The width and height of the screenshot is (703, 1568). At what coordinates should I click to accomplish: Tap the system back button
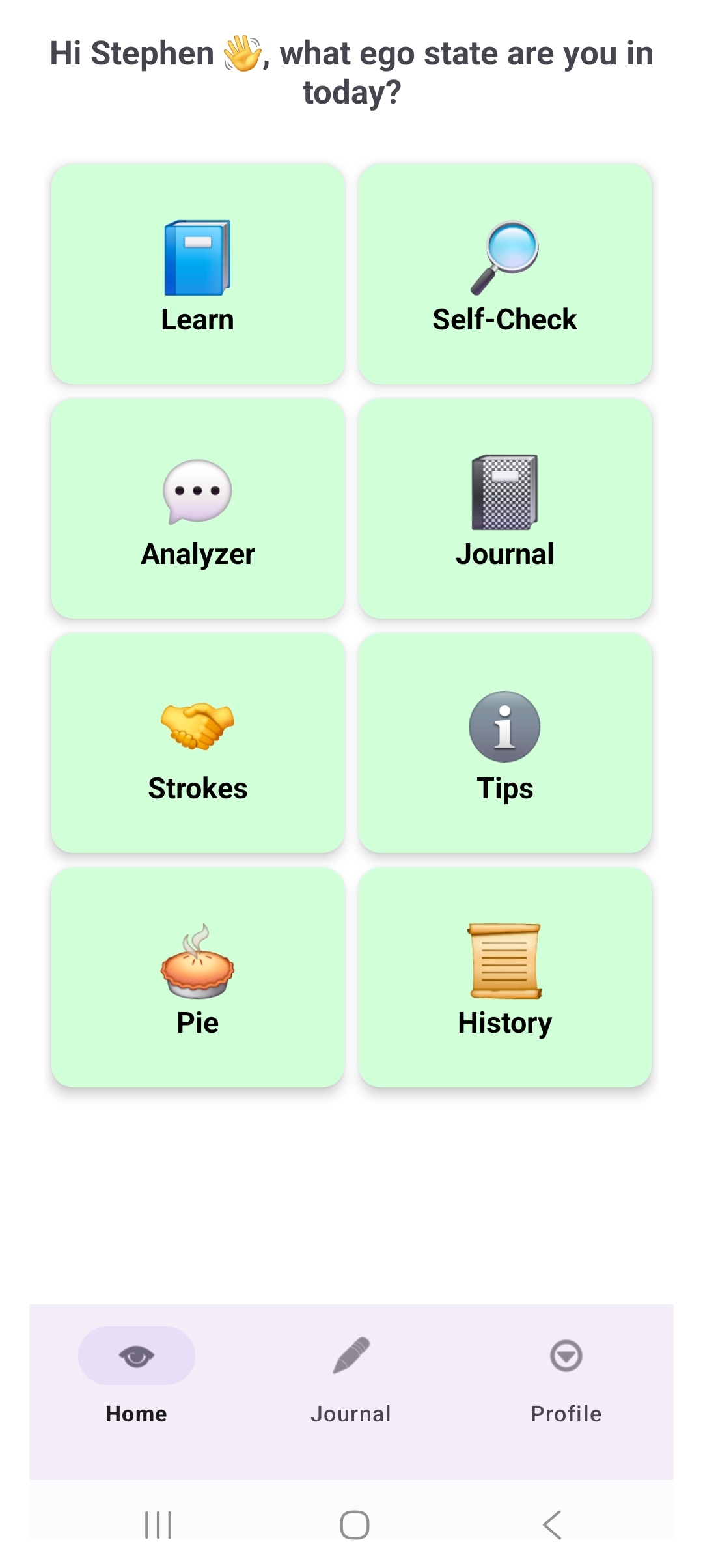552,1525
